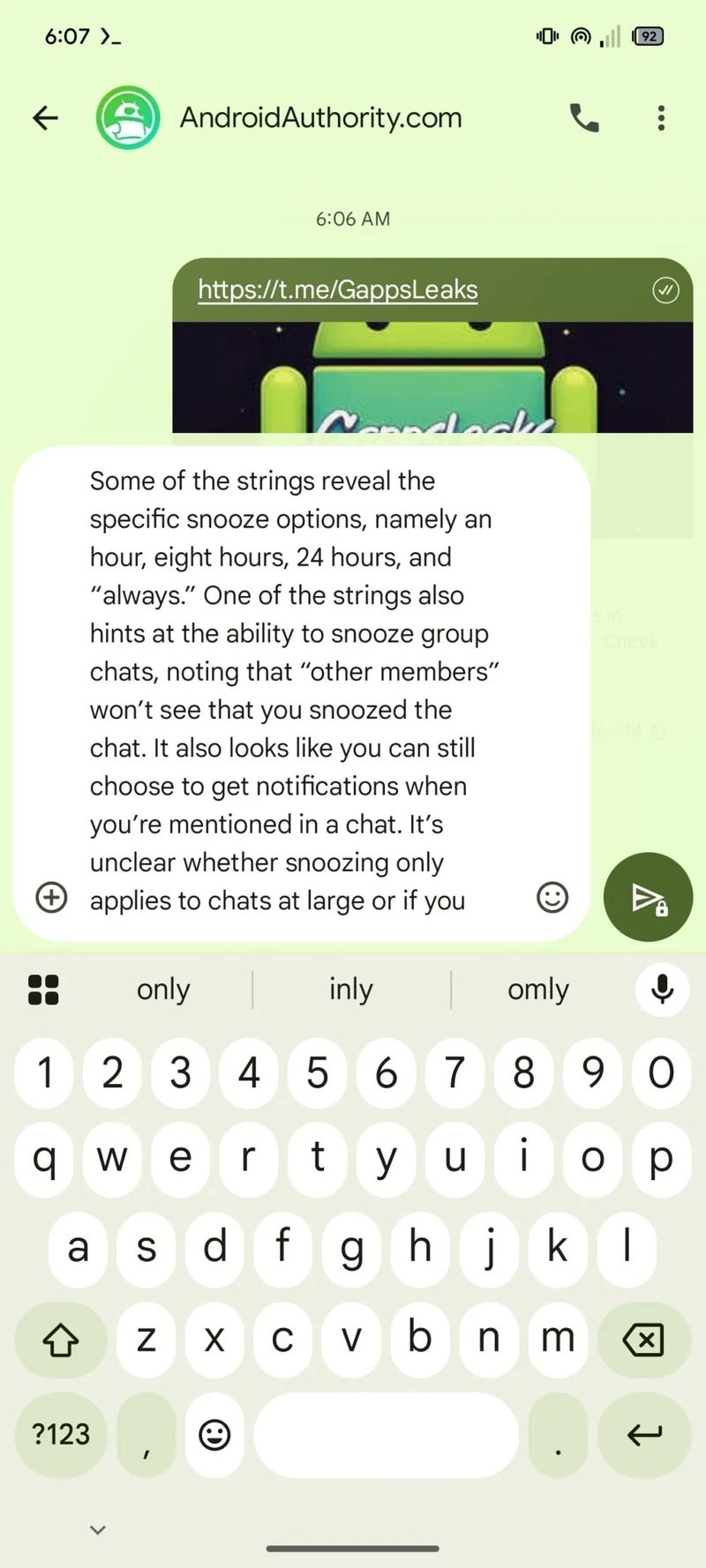Switch keyboard to ?123 symbols

point(61,1435)
